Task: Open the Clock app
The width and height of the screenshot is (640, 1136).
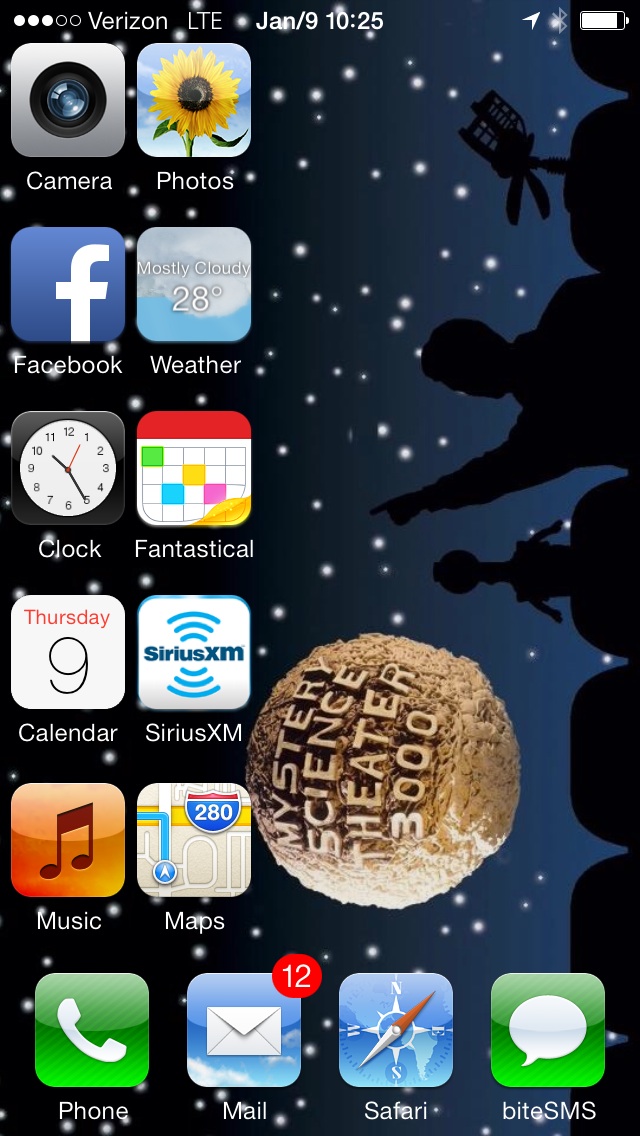Action: (68, 468)
